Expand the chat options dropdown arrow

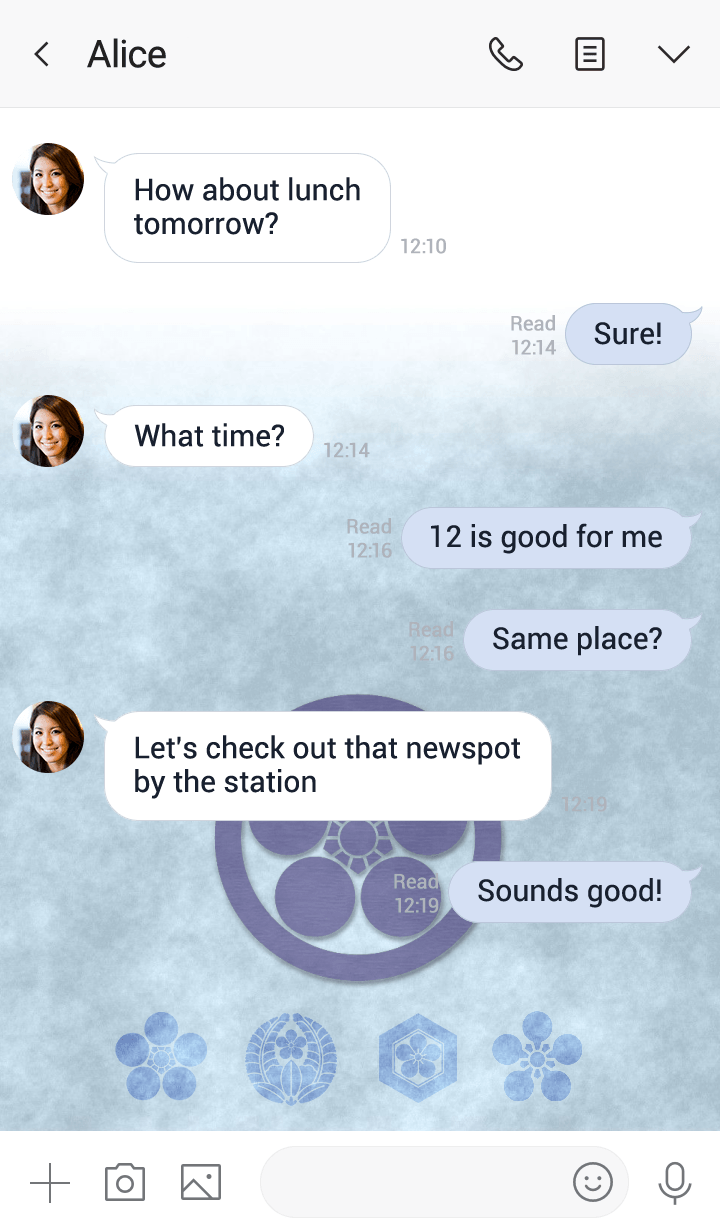coord(674,54)
